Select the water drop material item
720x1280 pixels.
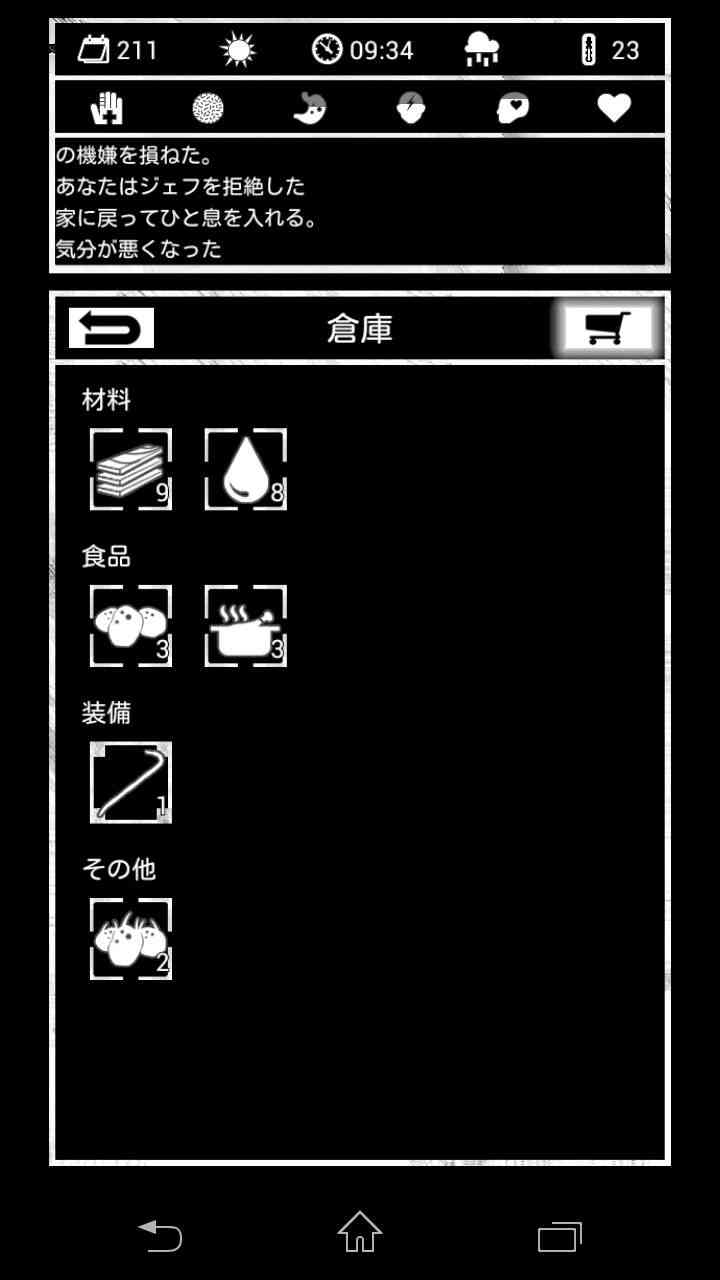point(246,469)
